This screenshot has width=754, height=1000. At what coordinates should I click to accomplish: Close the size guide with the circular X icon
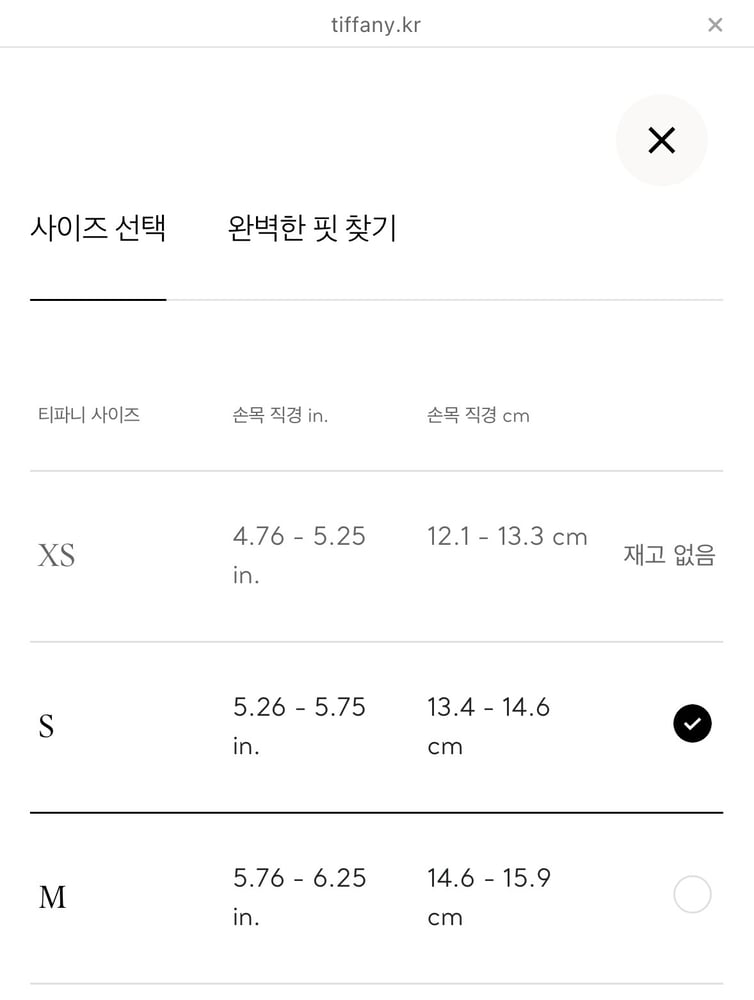pyautogui.click(x=661, y=140)
